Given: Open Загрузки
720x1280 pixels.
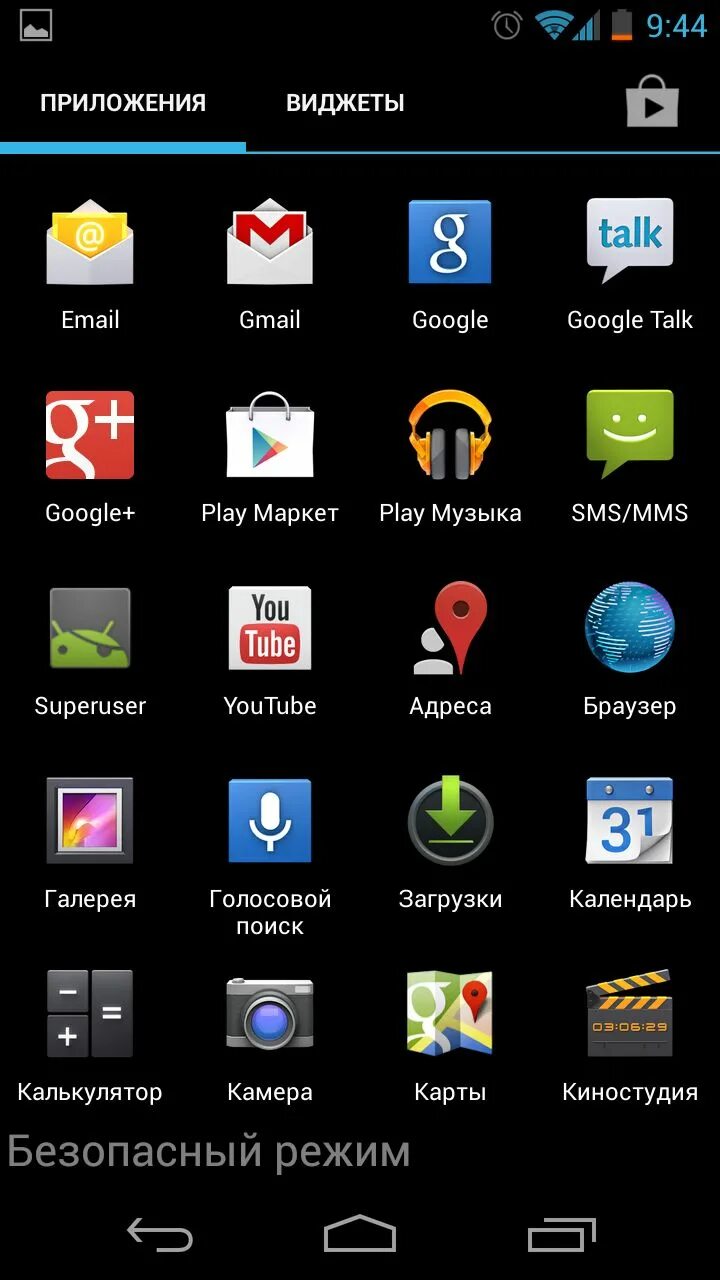Looking at the screenshot, I should pos(450,844).
